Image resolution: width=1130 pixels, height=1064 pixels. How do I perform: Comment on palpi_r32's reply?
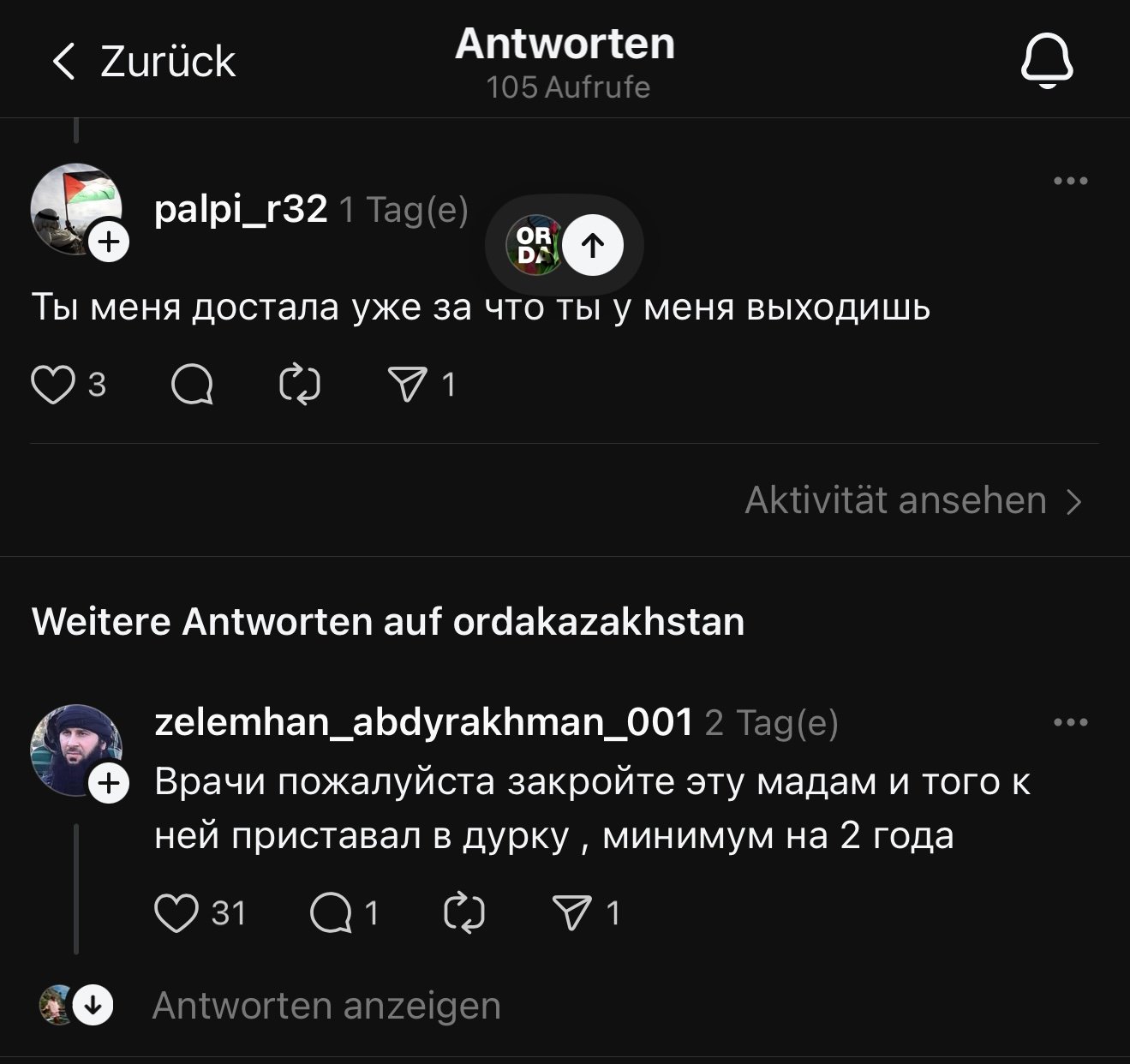tap(192, 385)
